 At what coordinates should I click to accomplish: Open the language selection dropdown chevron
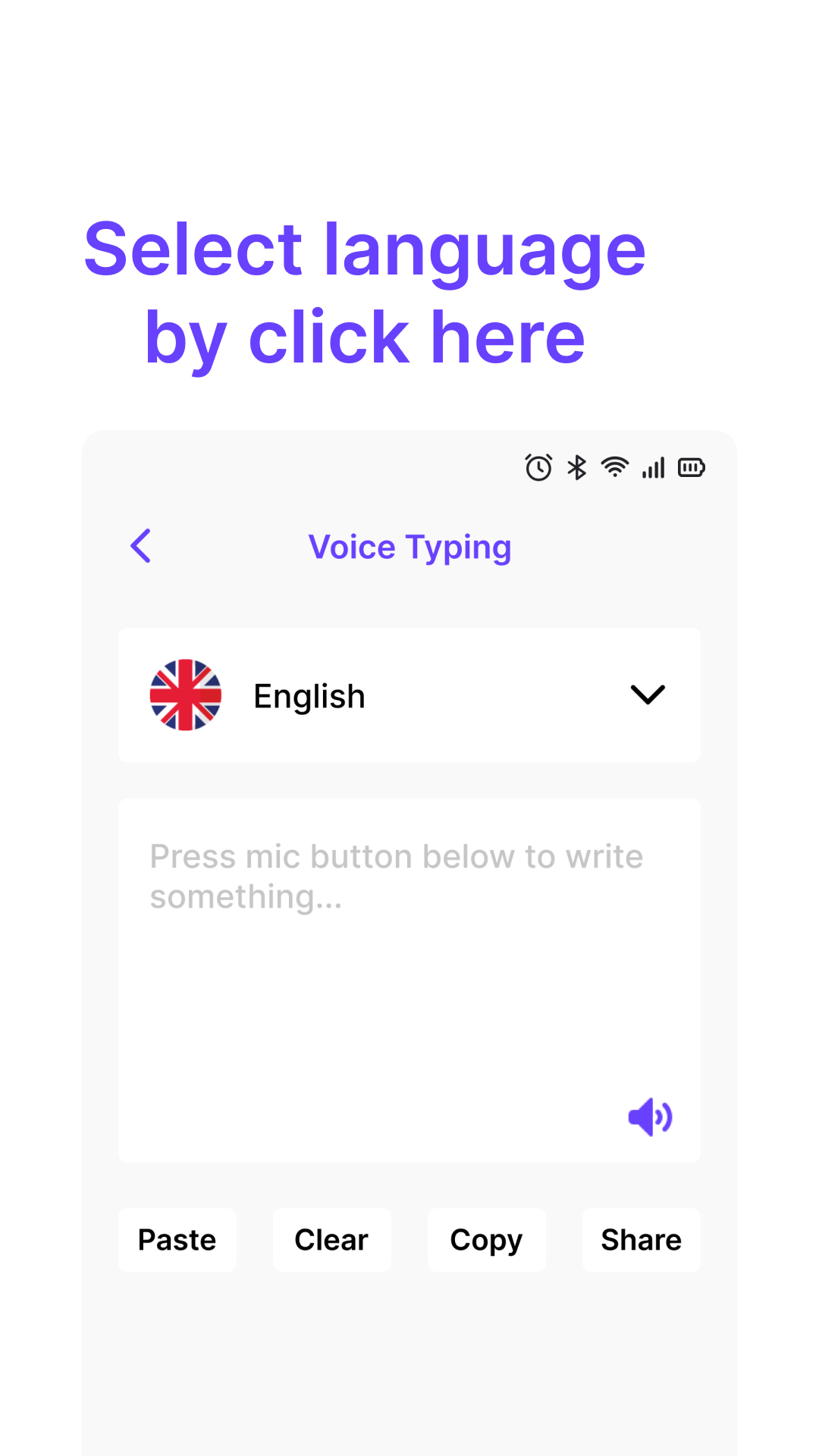(647, 695)
